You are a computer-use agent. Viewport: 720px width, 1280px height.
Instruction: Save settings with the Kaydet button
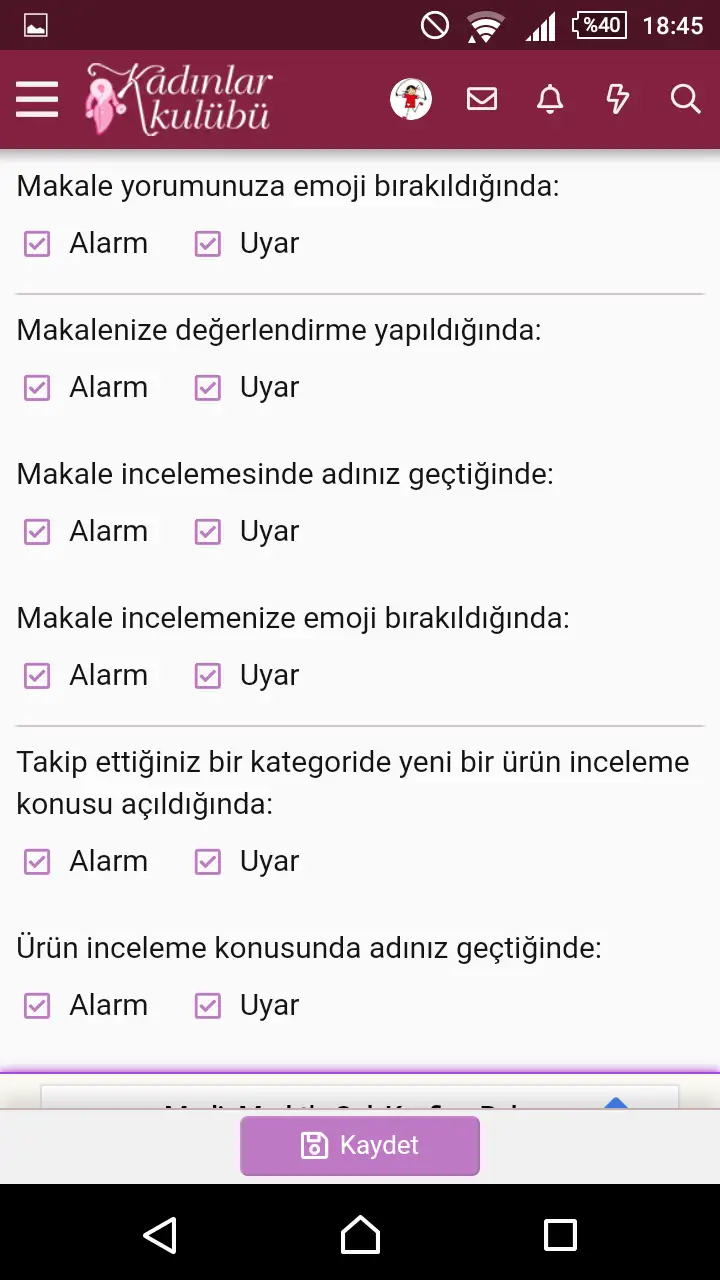(360, 1145)
